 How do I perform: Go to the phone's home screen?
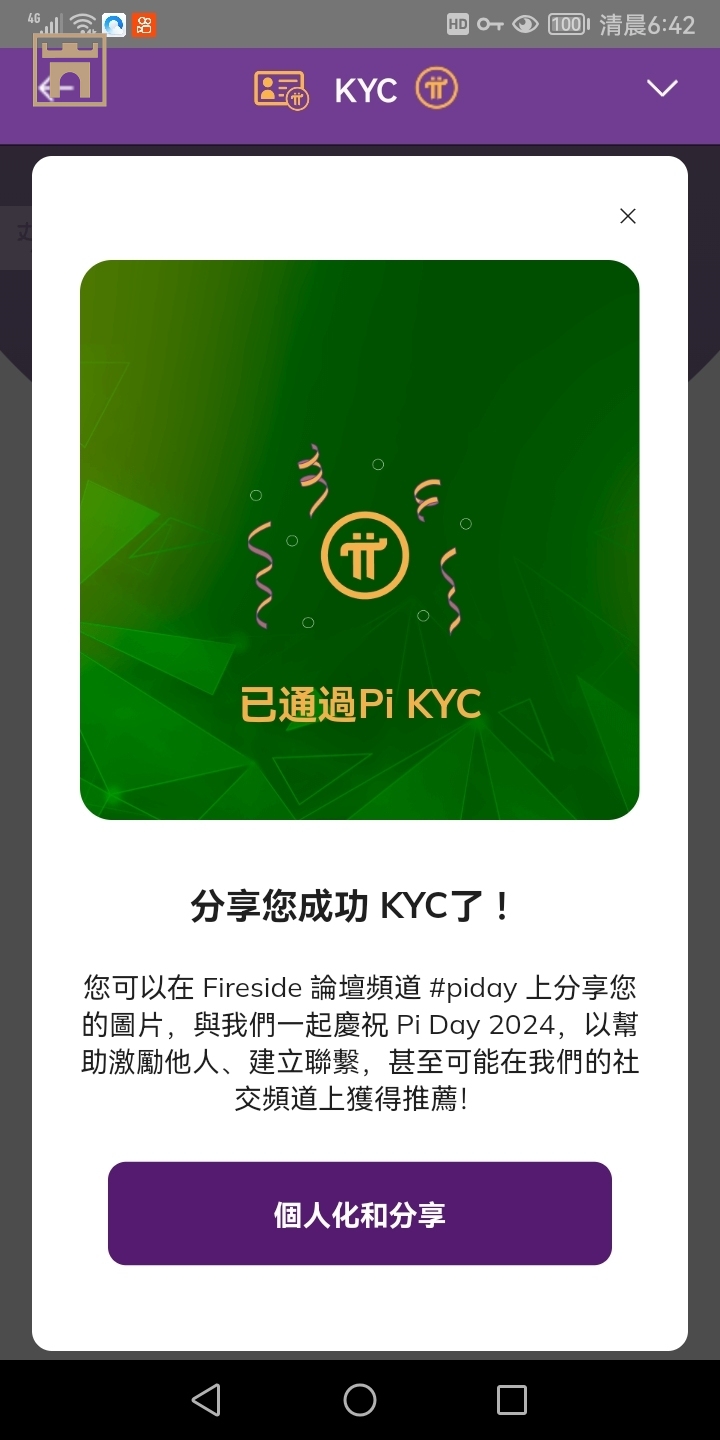coord(360,1400)
